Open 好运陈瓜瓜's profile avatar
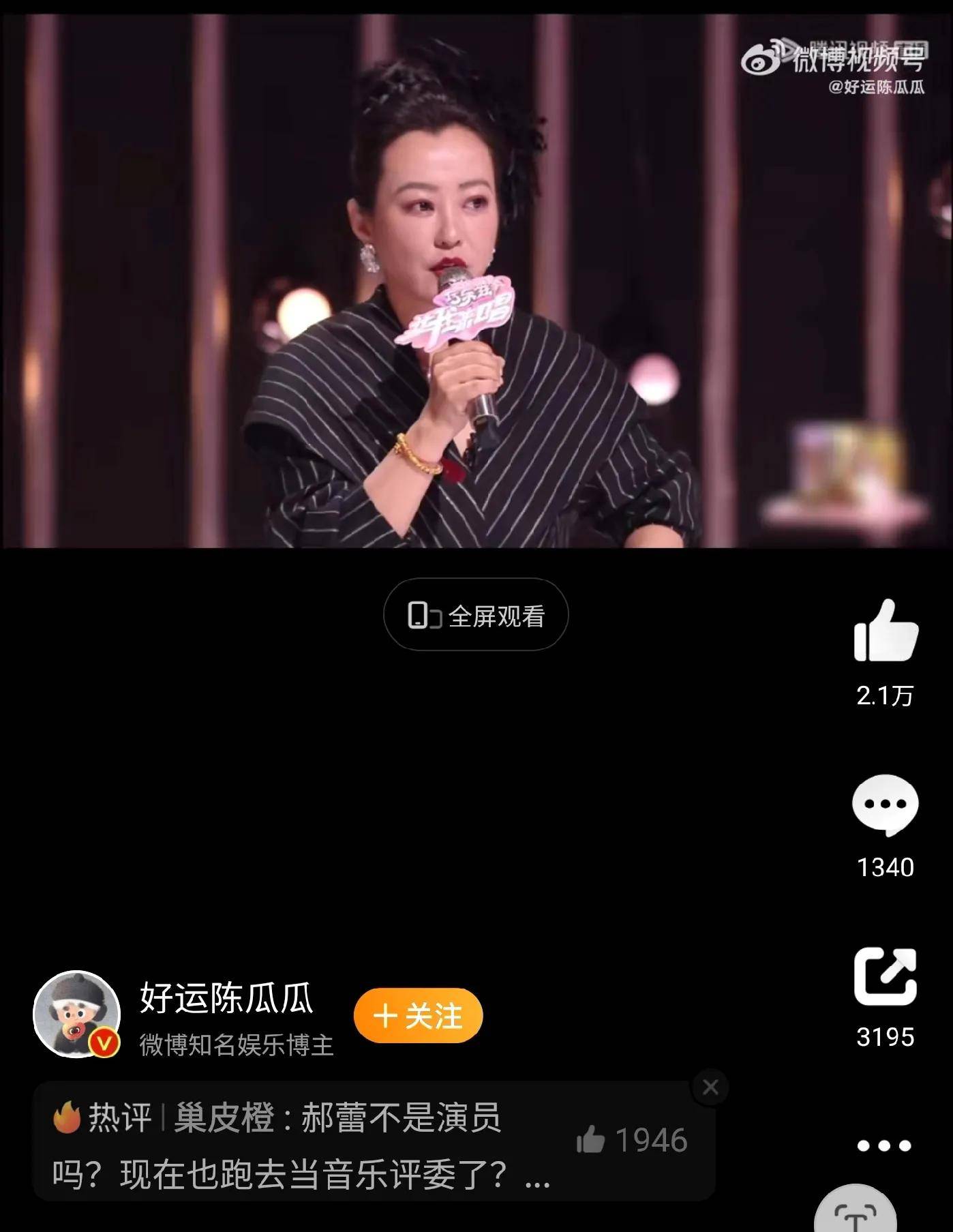This screenshot has height=1232, width=953. (x=76, y=1015)
